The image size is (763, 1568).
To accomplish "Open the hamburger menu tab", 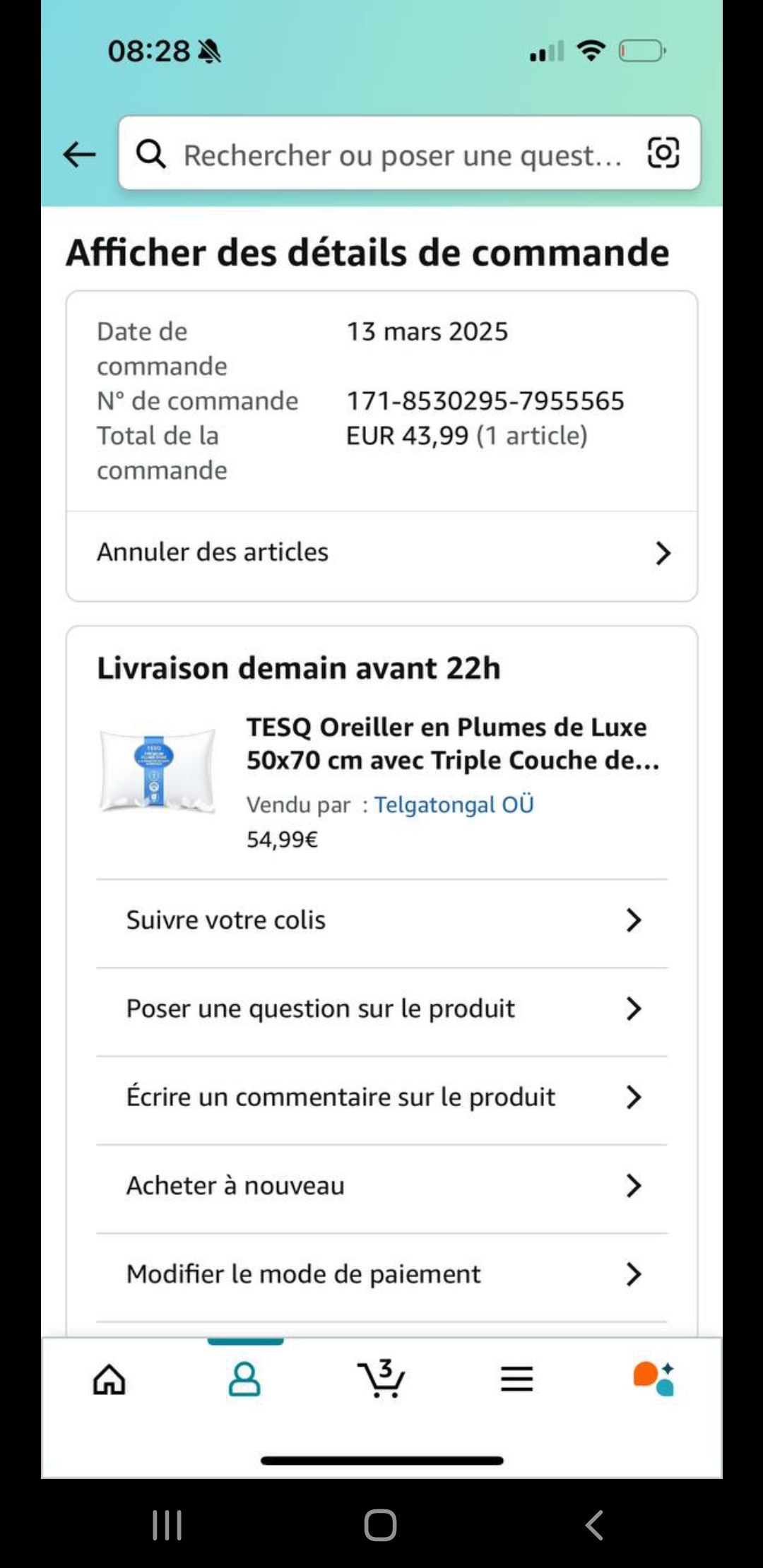I will 516,1379.
